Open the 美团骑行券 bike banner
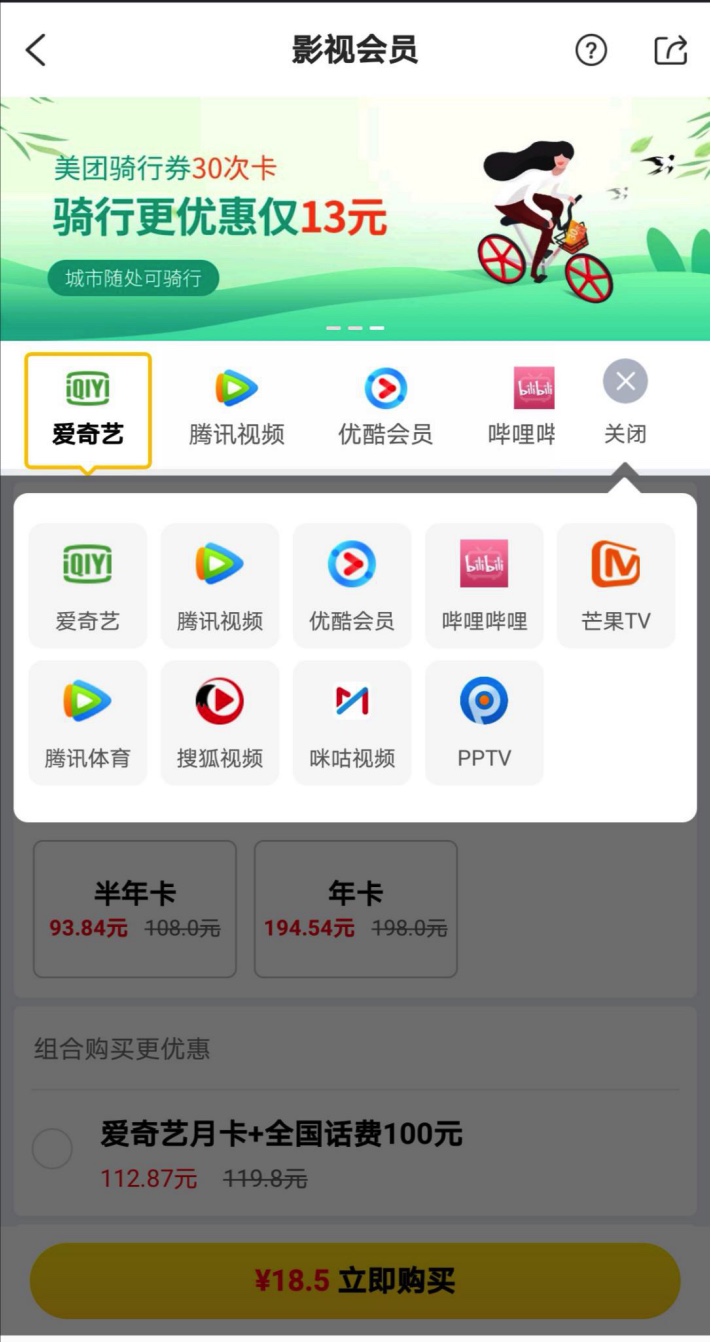 click(x=355, y=219)
